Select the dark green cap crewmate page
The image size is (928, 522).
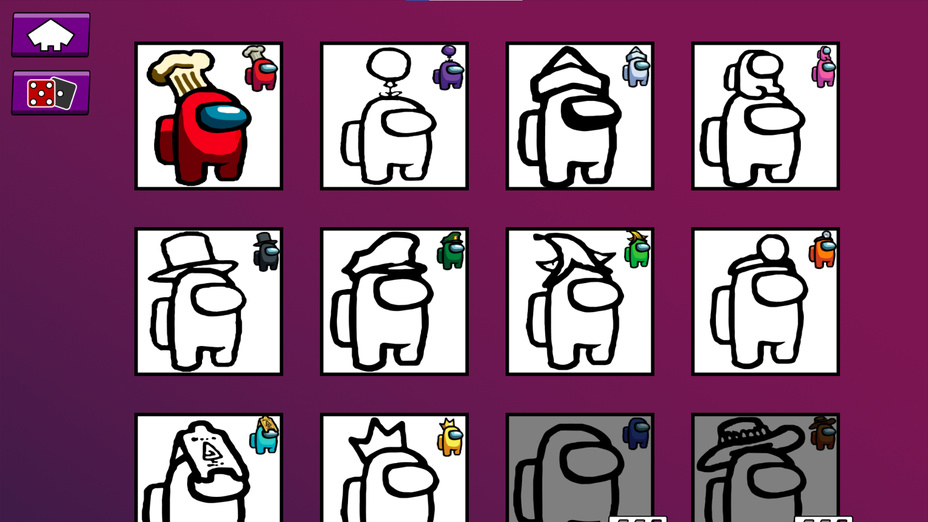coord(394,301)
